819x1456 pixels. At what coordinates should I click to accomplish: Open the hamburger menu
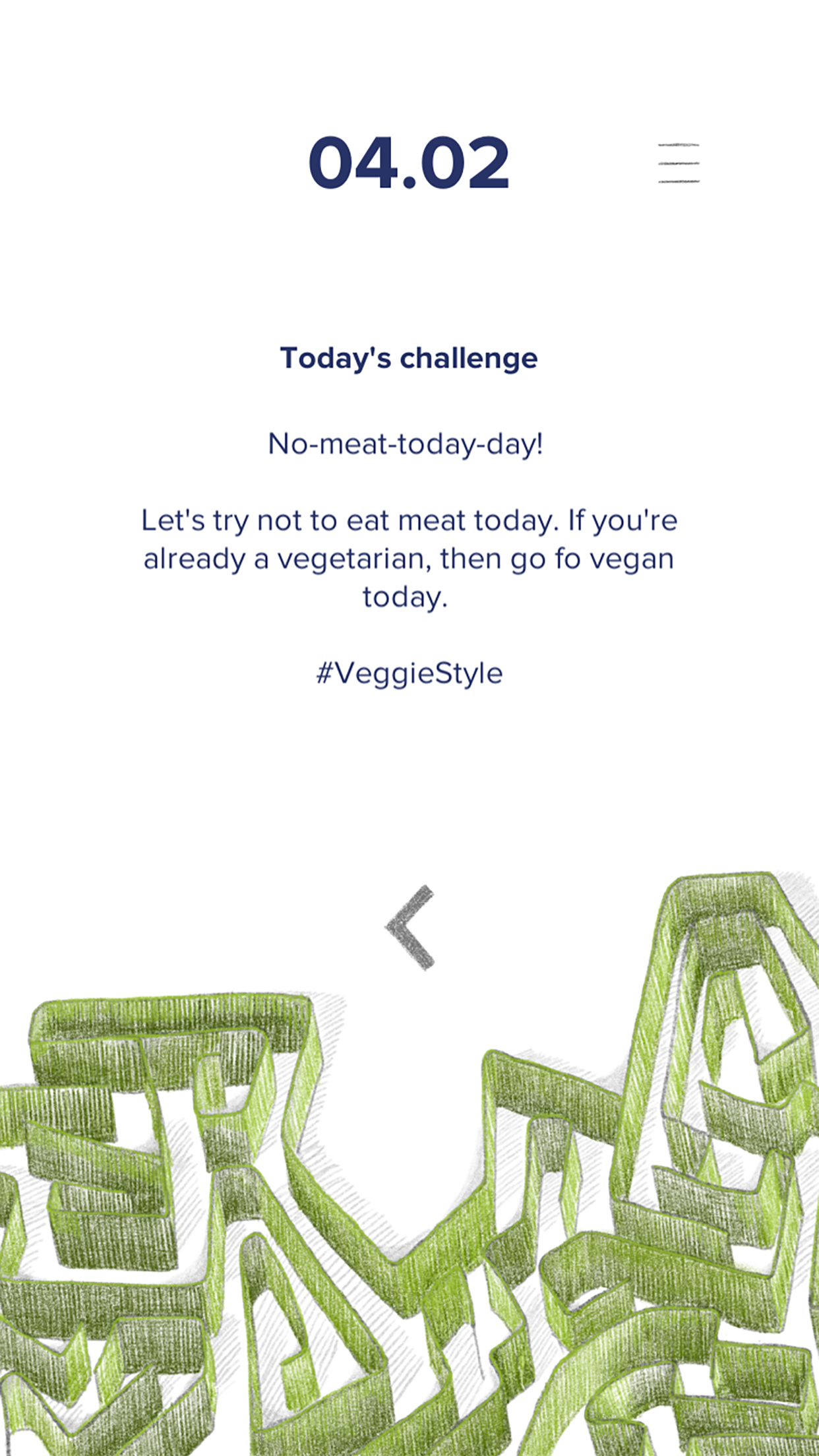(679, 163)
